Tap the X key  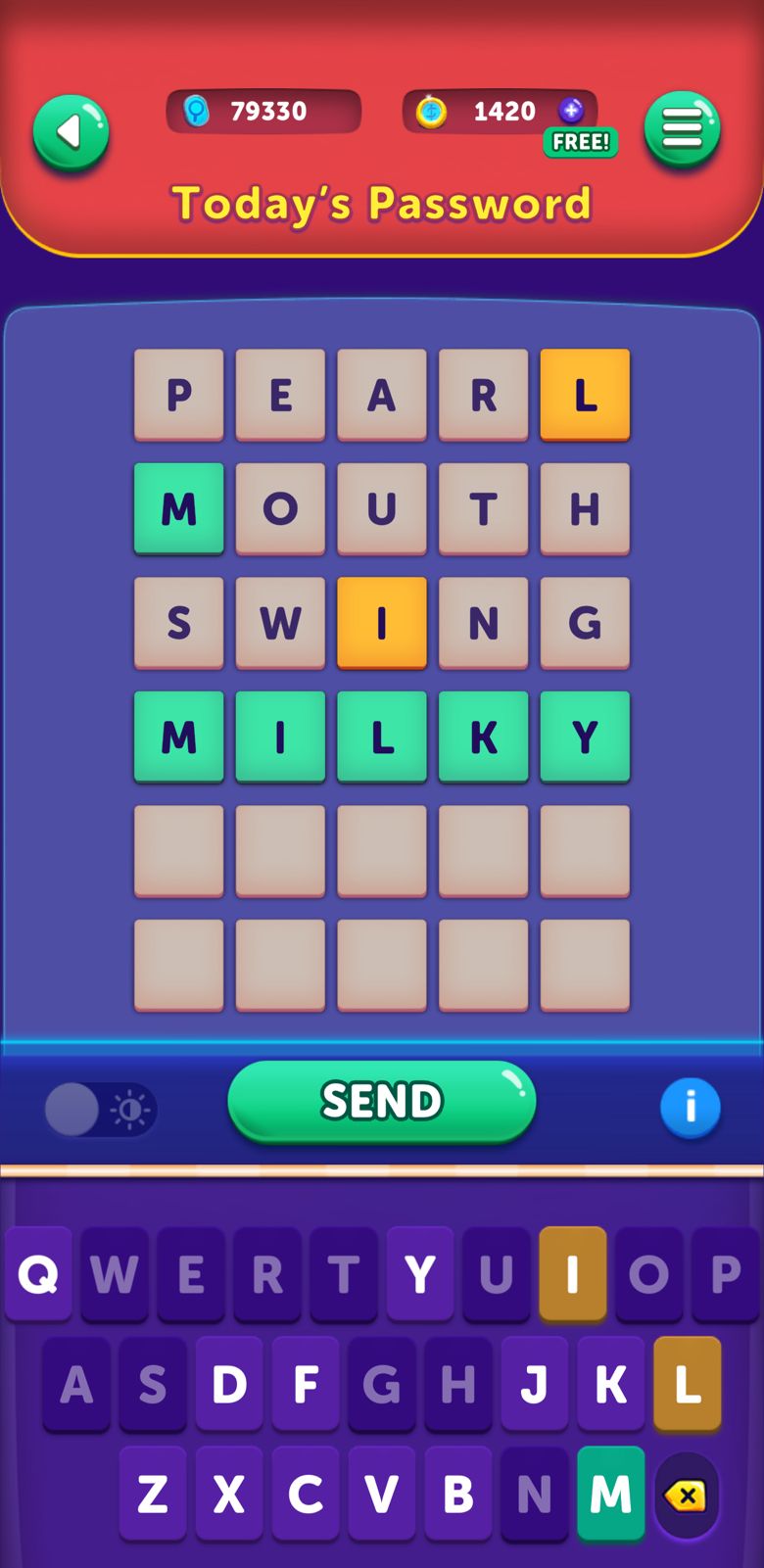(x=229, y=1494)
